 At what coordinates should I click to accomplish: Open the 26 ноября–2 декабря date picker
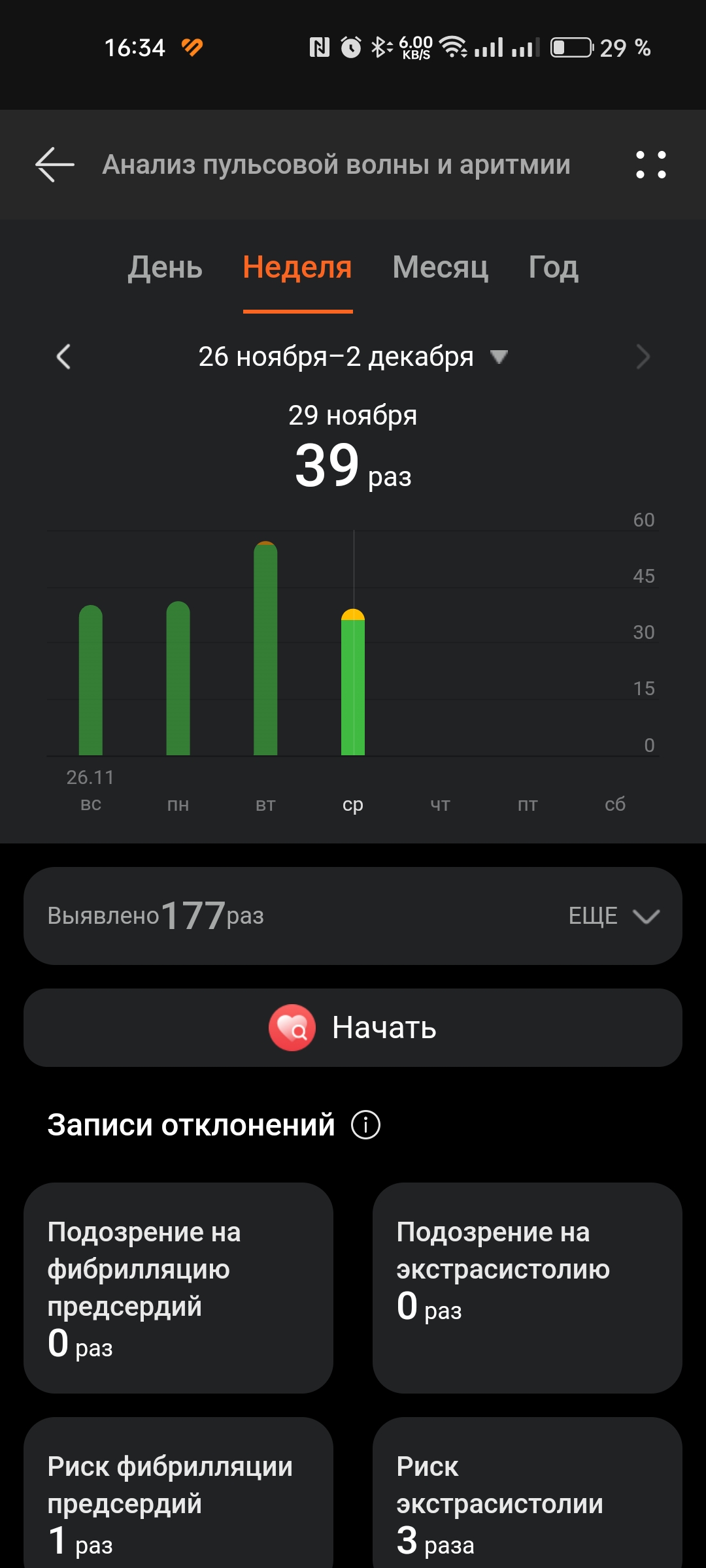click(353, 357)
